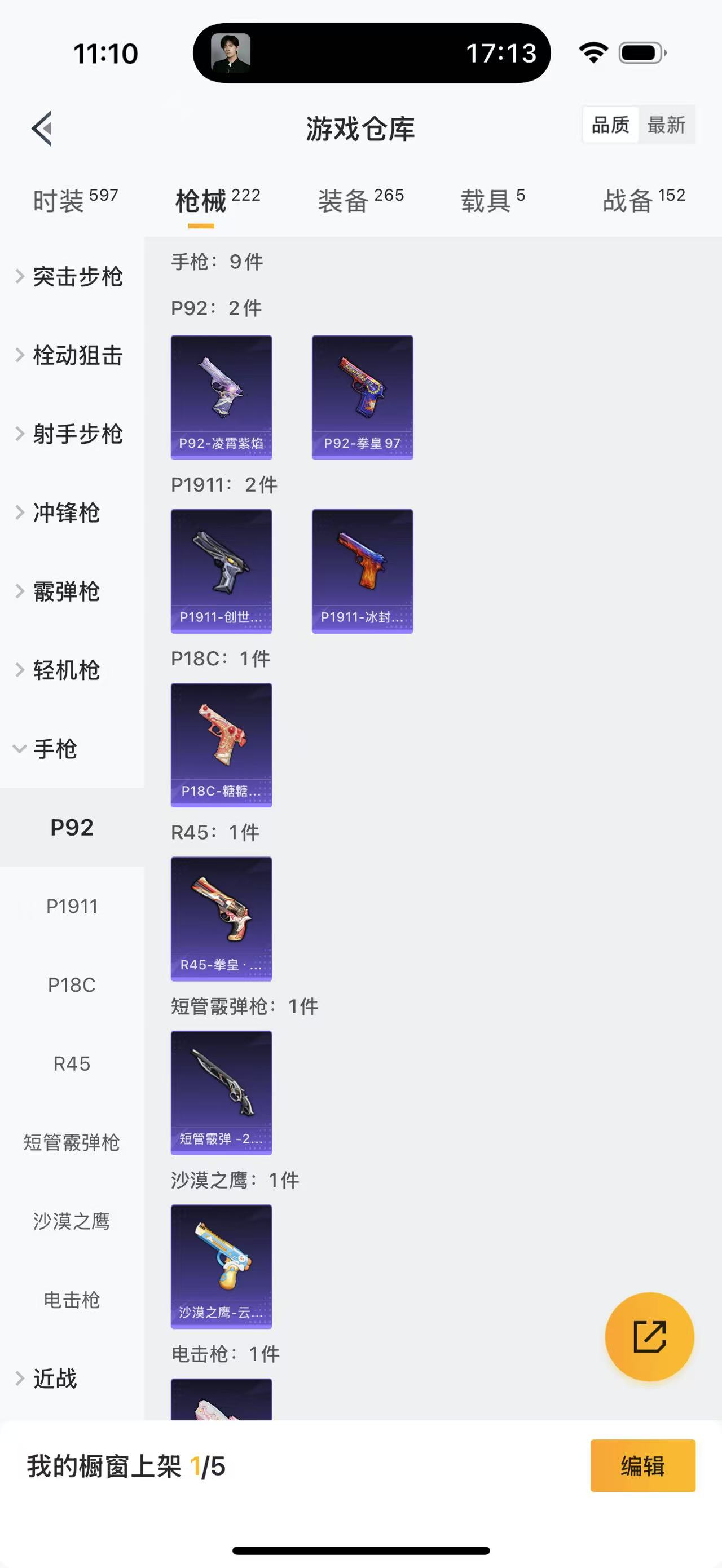Switch sorting to 品质

[x=610, y=125]
